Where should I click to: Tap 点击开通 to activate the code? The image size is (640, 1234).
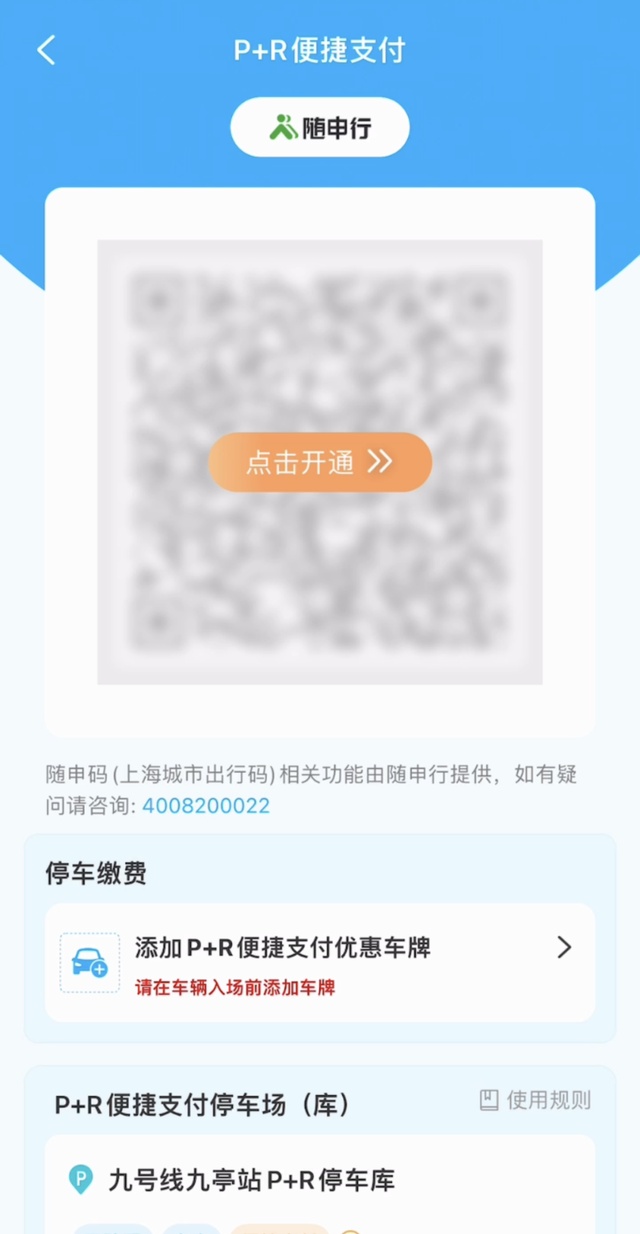[320, 462]
